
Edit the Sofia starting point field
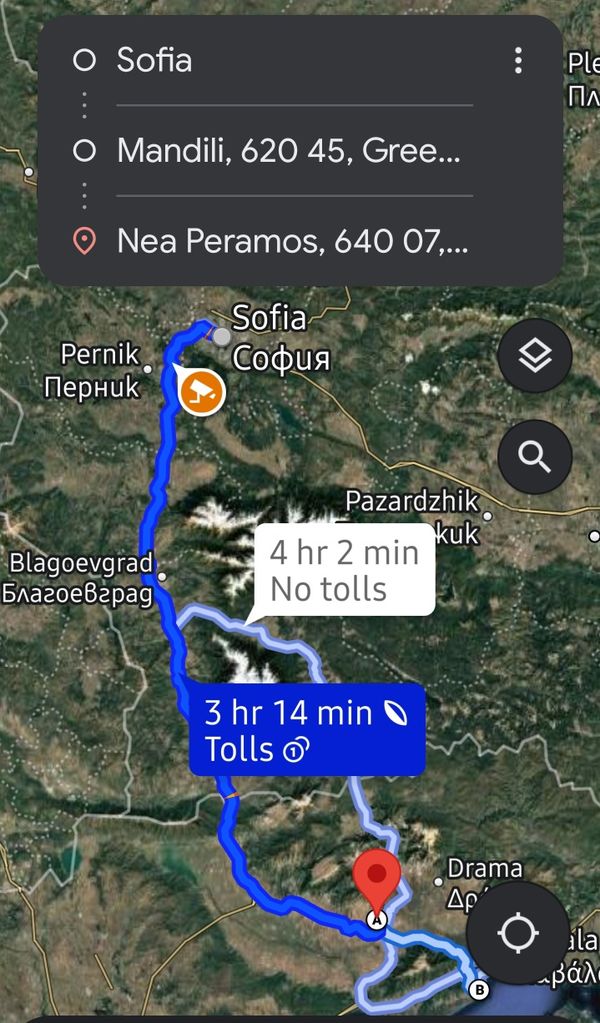290,61
